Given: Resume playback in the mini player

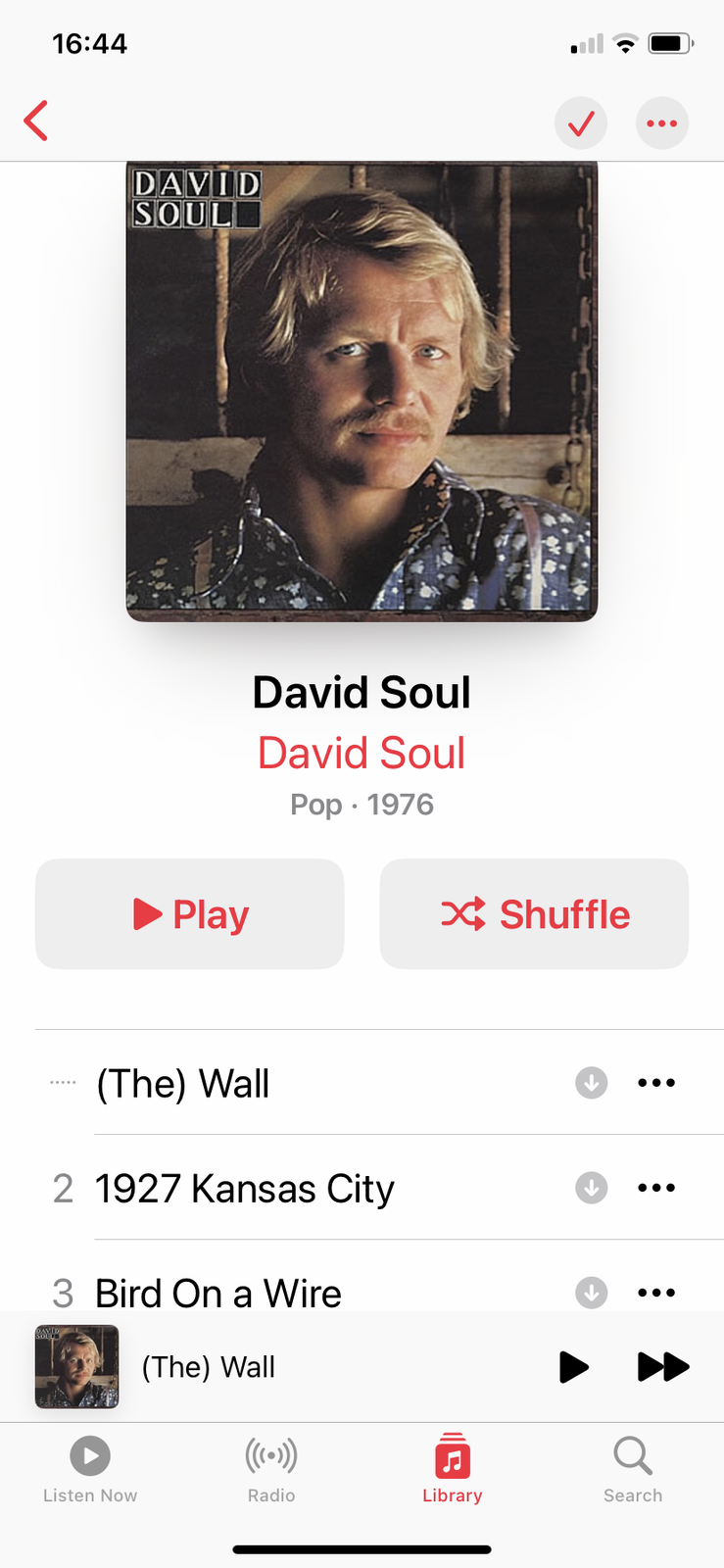Looking at the screenshot, I should coord(574,1366).
